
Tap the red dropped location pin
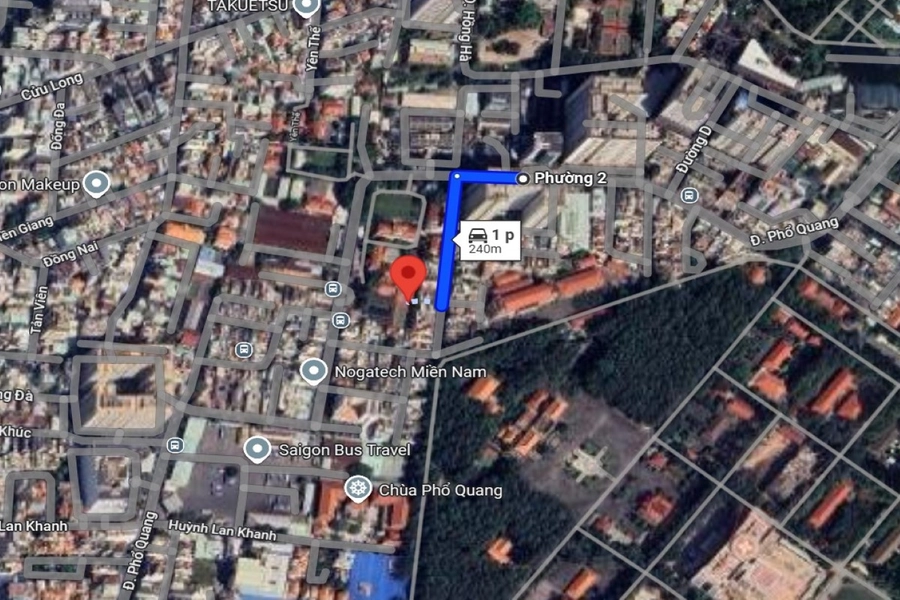pos(407,277)
